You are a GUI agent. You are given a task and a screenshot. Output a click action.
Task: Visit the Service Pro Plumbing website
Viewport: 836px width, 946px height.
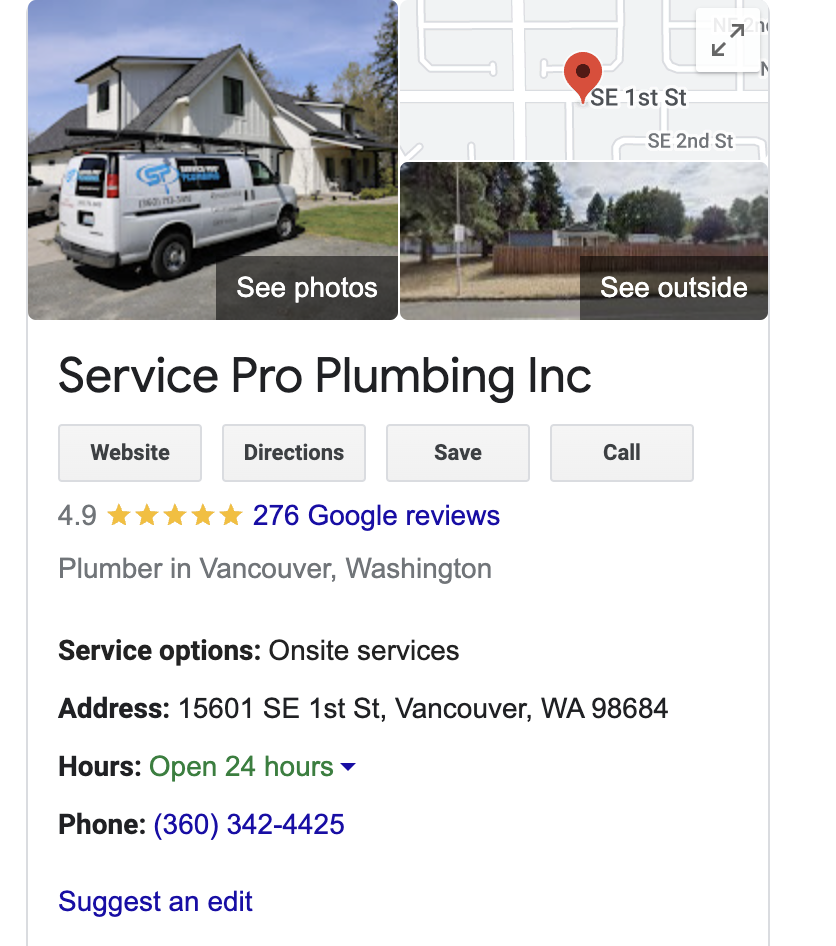point(130,453)
